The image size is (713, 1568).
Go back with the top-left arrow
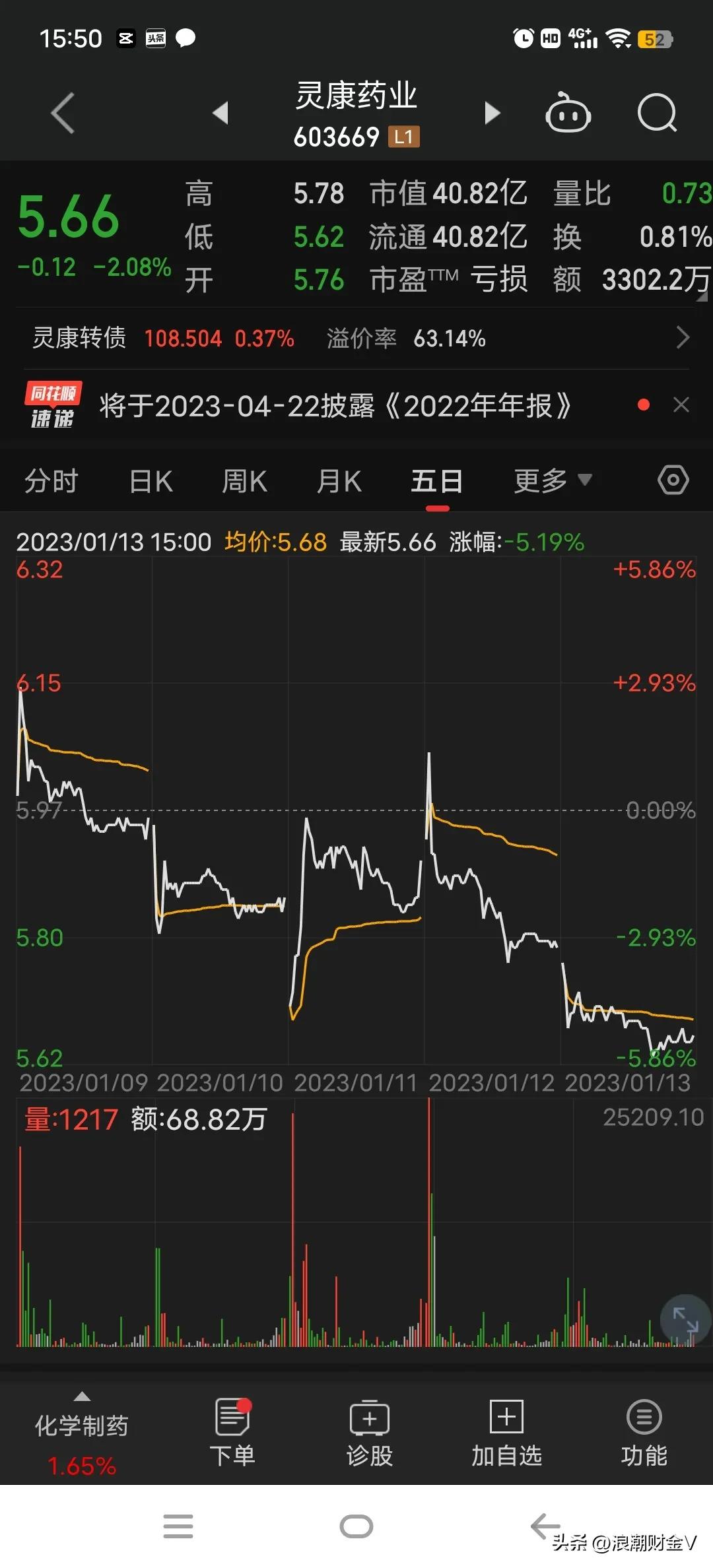click(63, 113)
